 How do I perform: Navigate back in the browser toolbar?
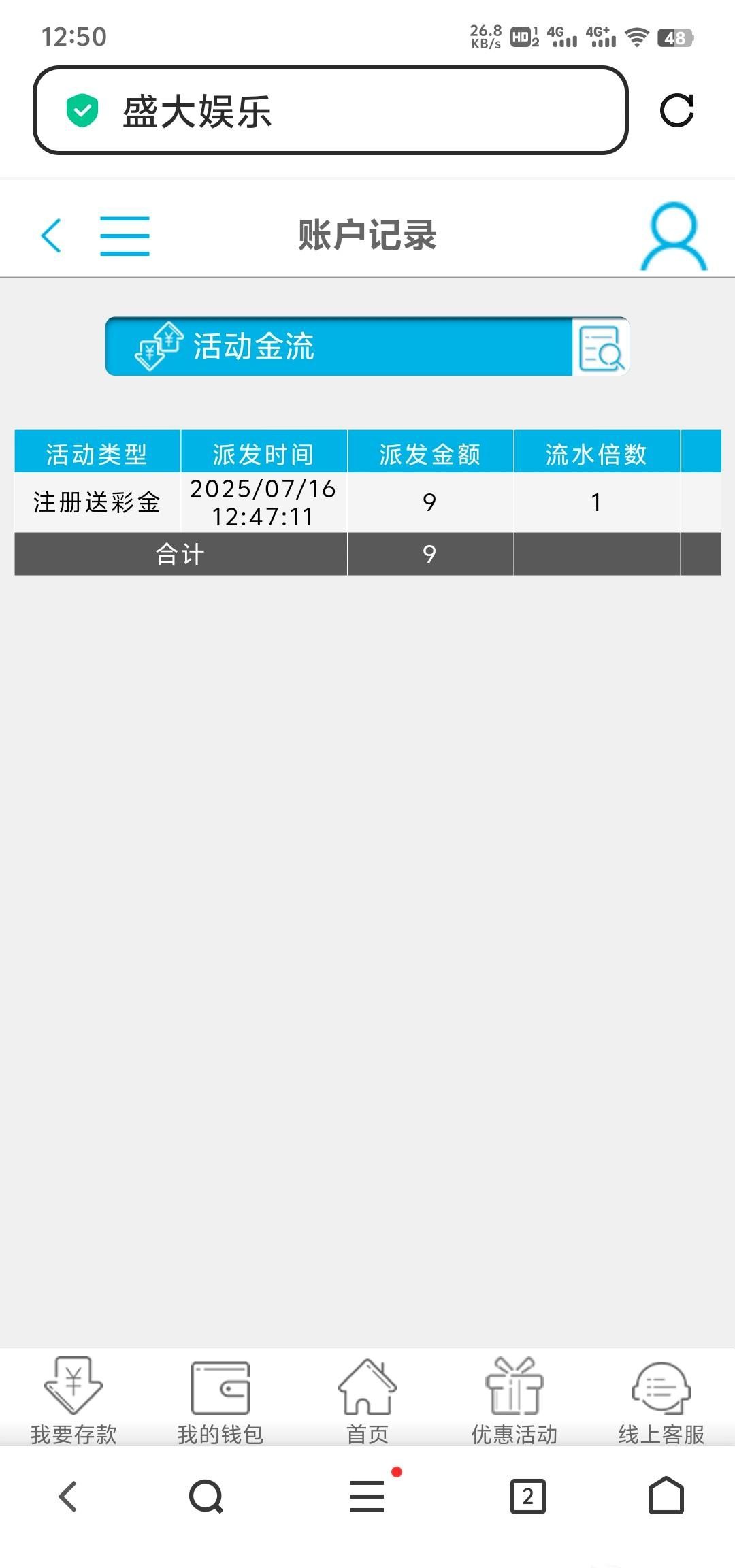click(x=68, y=1496)
